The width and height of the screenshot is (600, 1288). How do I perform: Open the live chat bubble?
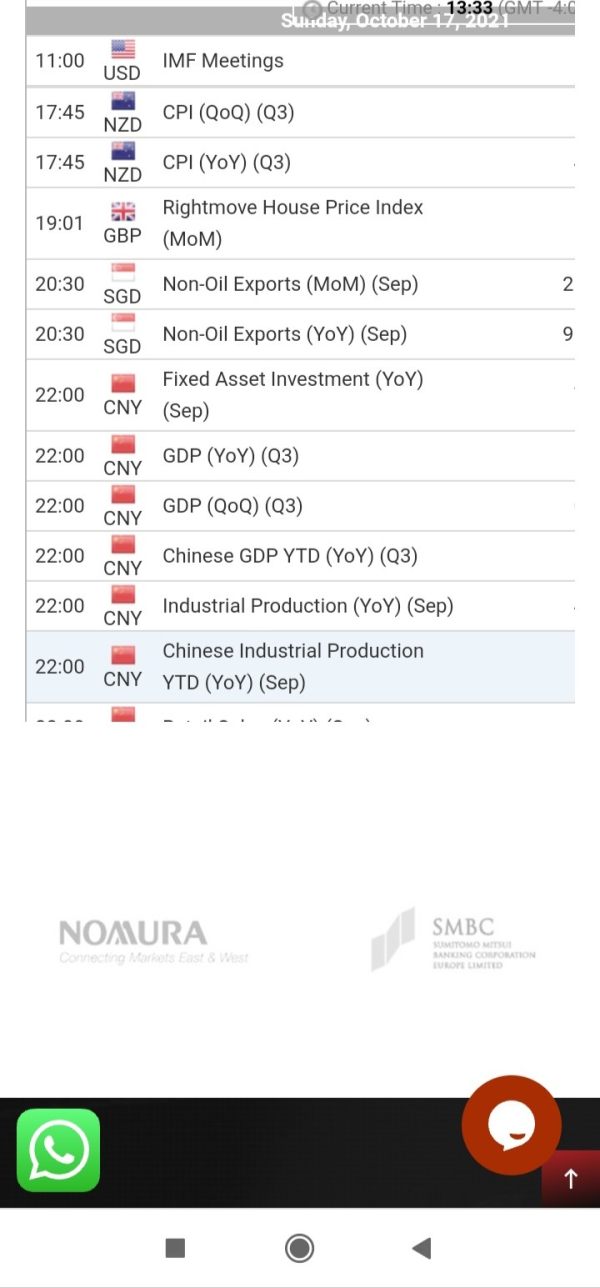click(x=511, y=1125)
